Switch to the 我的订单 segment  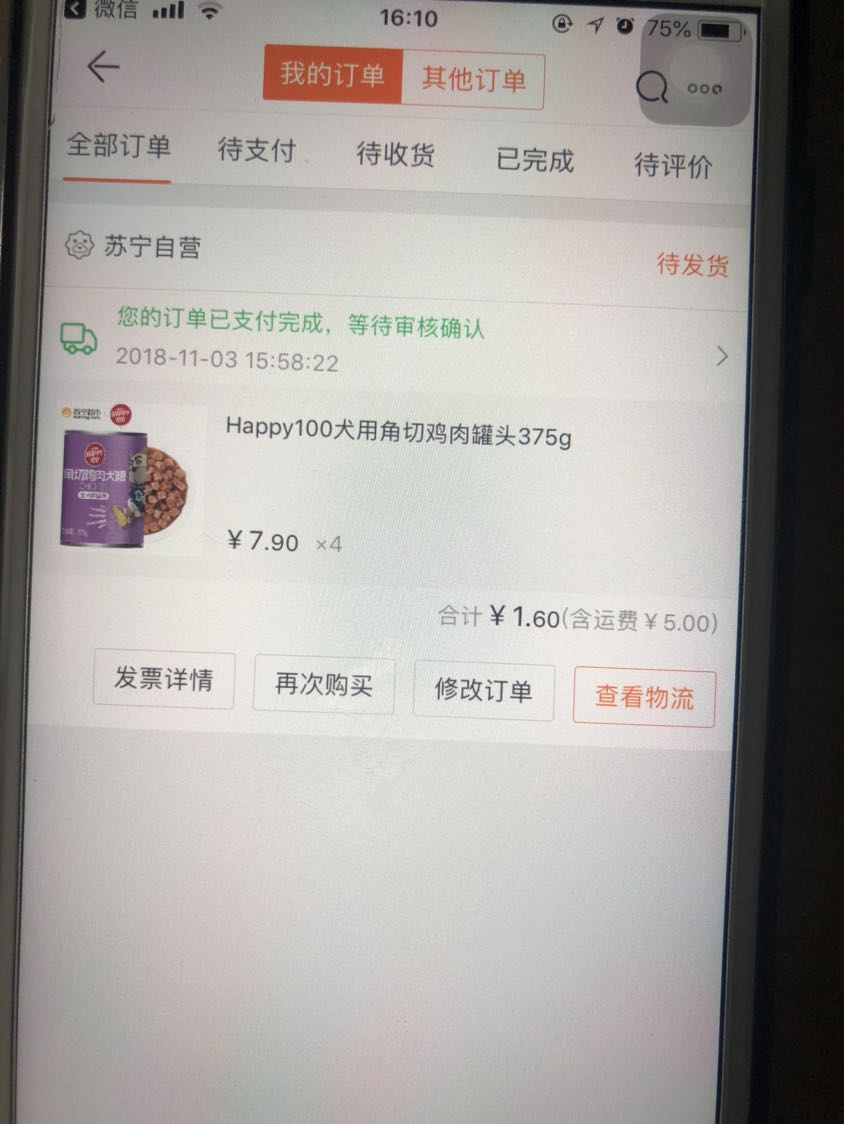tap(332, 77)
